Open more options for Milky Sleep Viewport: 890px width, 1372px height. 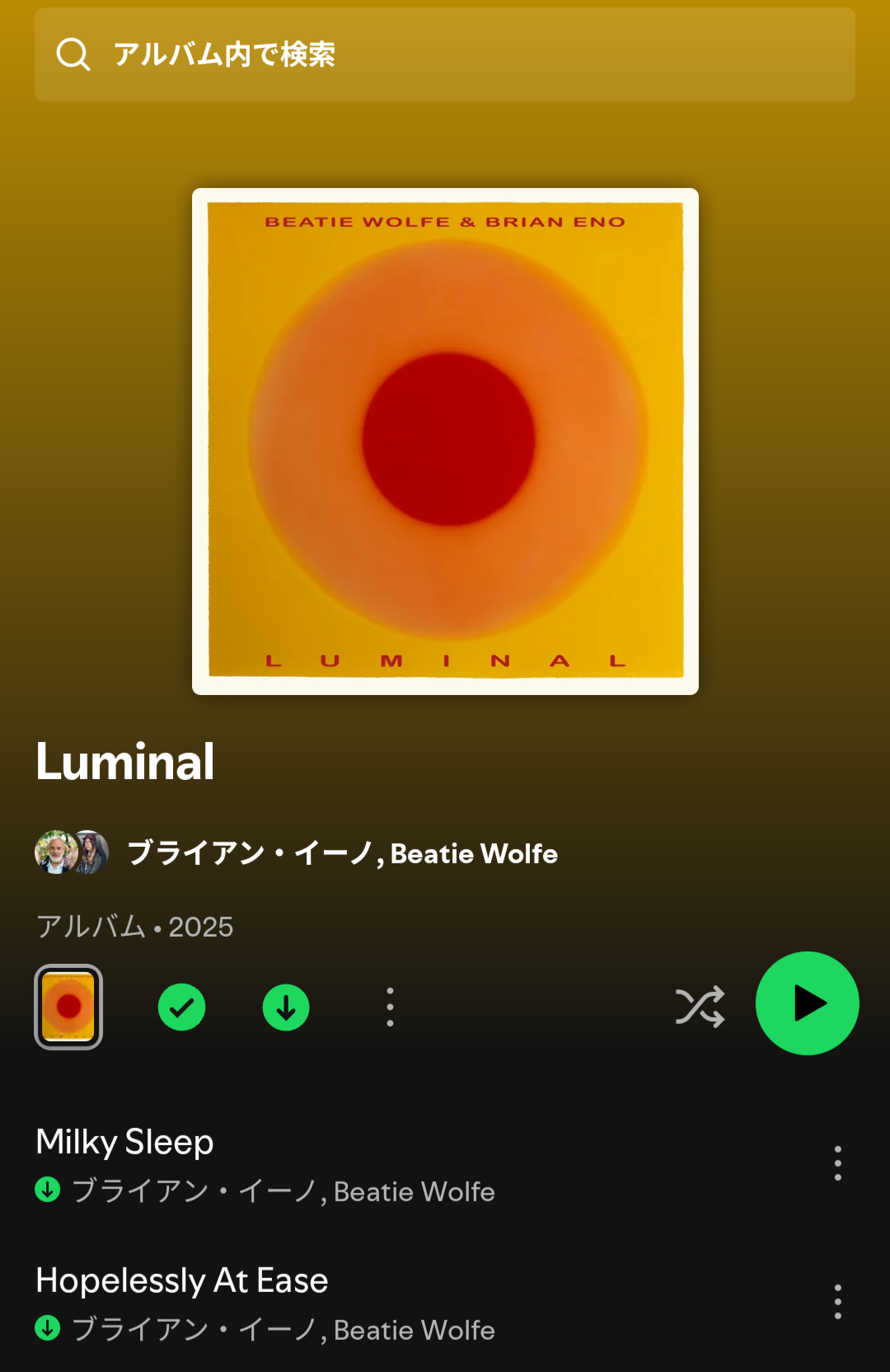[837, 1163]
